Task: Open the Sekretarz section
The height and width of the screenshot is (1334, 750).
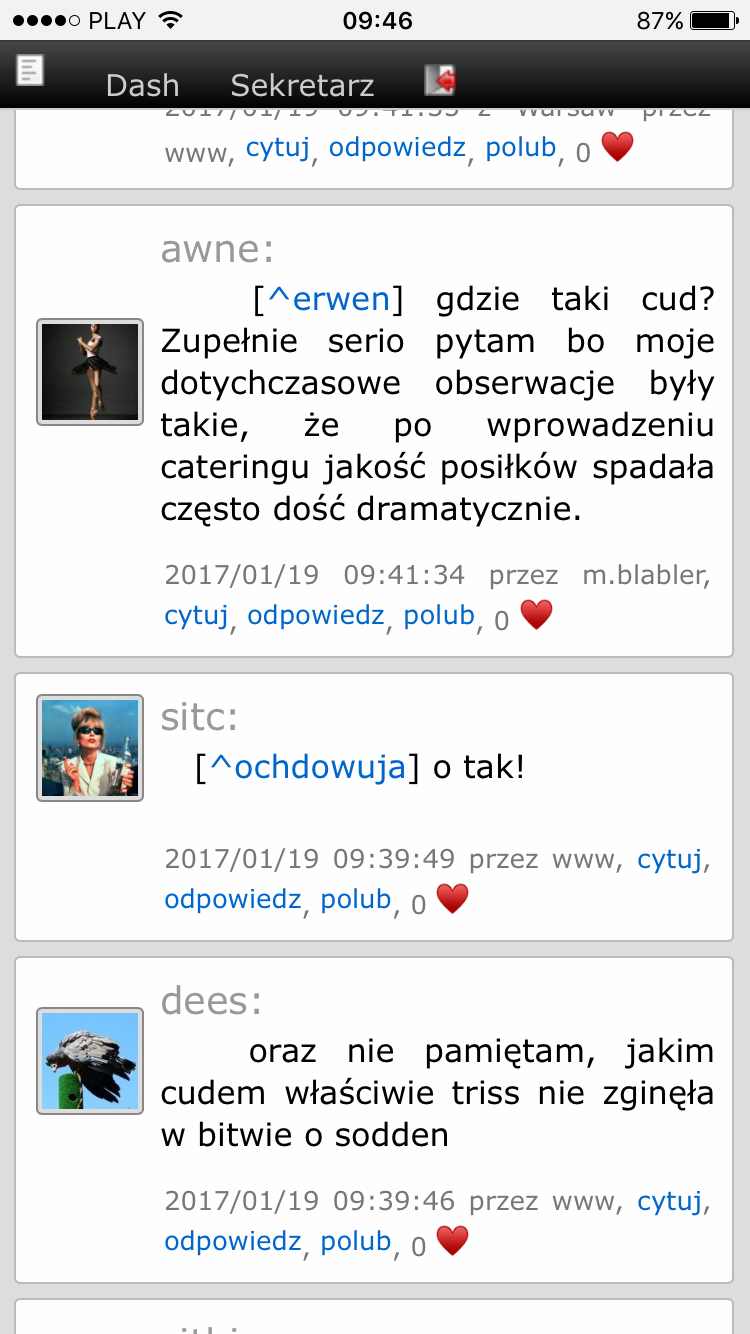Action: point(302,85)
